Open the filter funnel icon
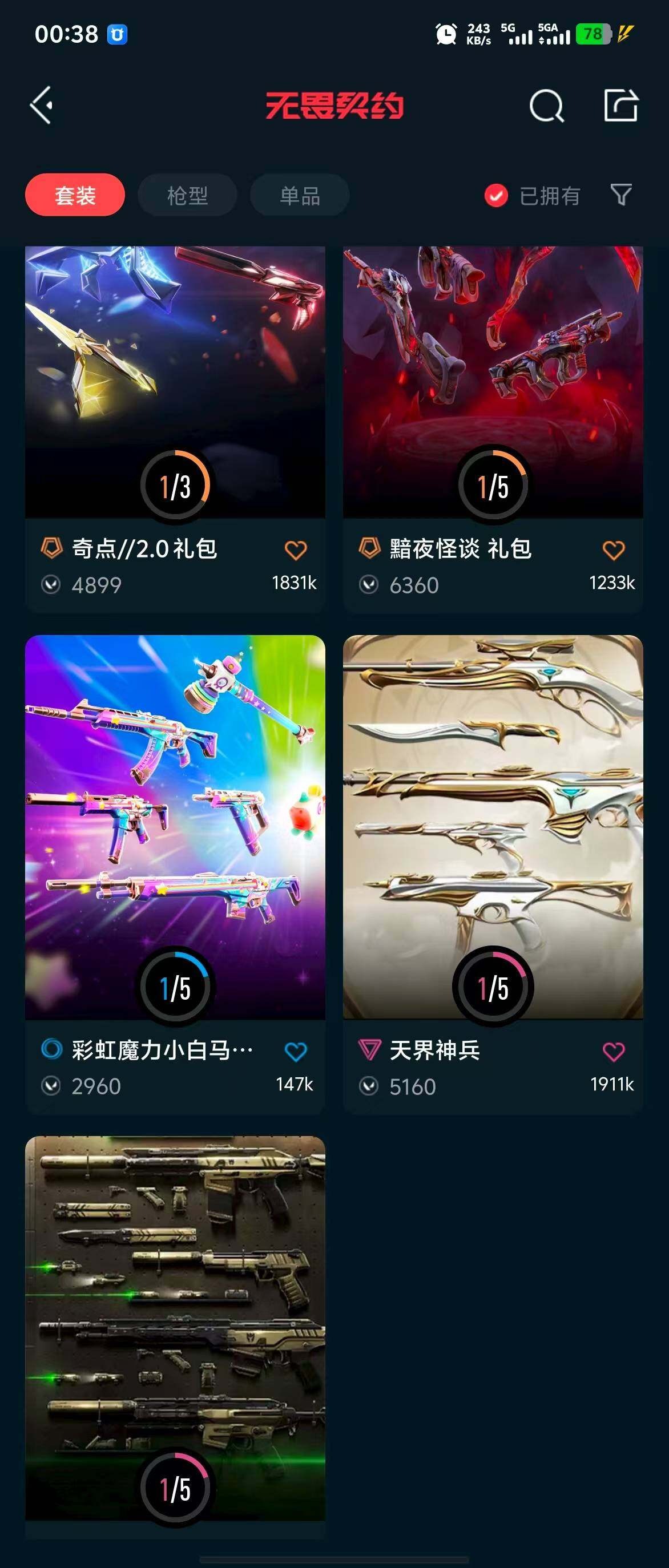The image size is (669, 1568). coord(621,195)
